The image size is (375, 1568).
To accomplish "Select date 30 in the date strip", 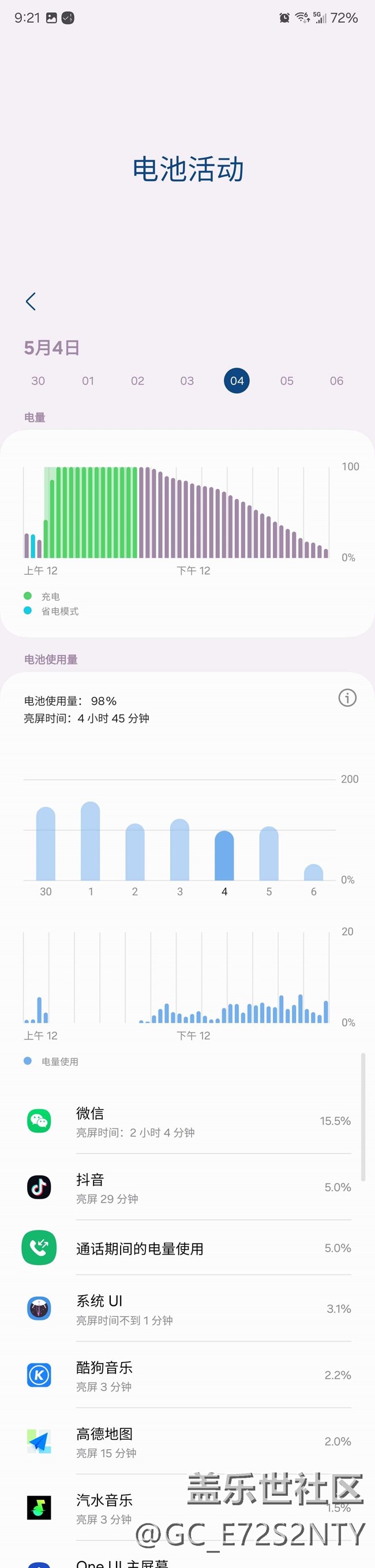I will 37,381.
